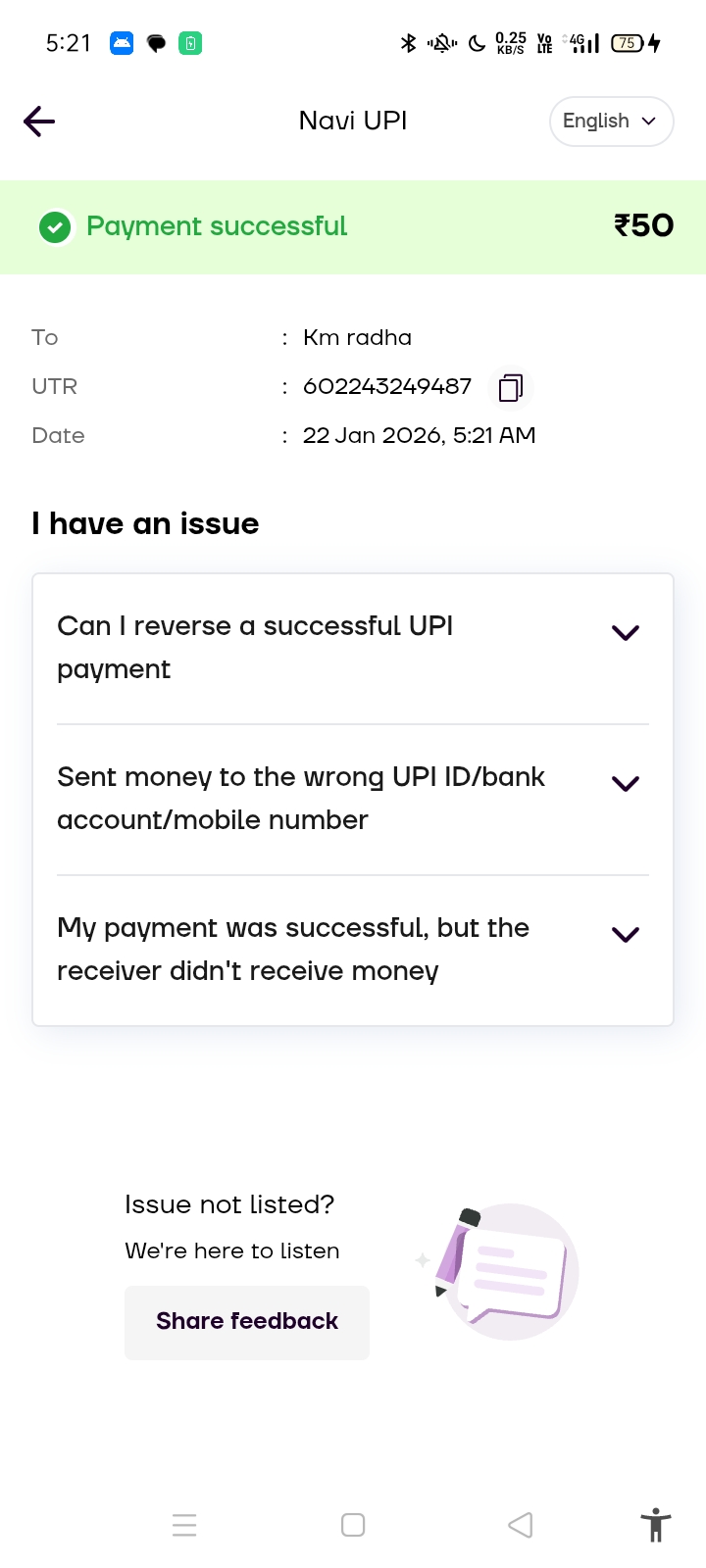This screenshot has width=706, height=1568.
Task: Open recent apps from navigation bar
Action: tap(184, 1525)
